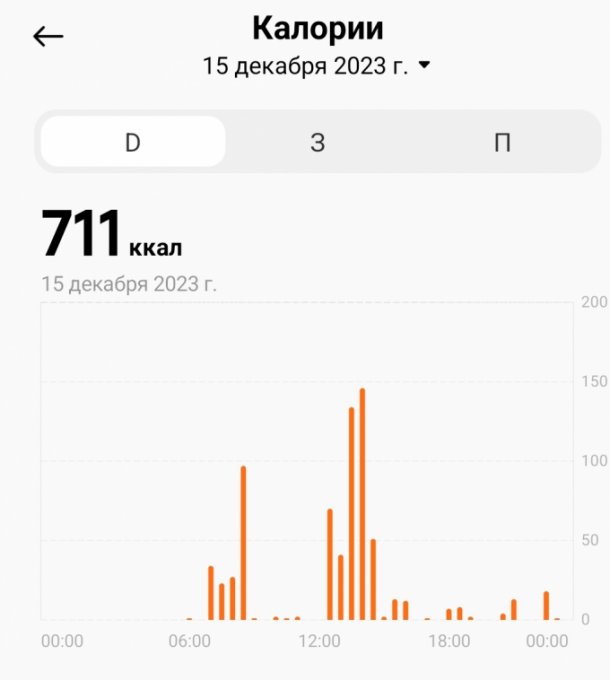Viewport: 610px width, 680px height.
Task: Go back using the arrow icon
Action: point(48,37)
